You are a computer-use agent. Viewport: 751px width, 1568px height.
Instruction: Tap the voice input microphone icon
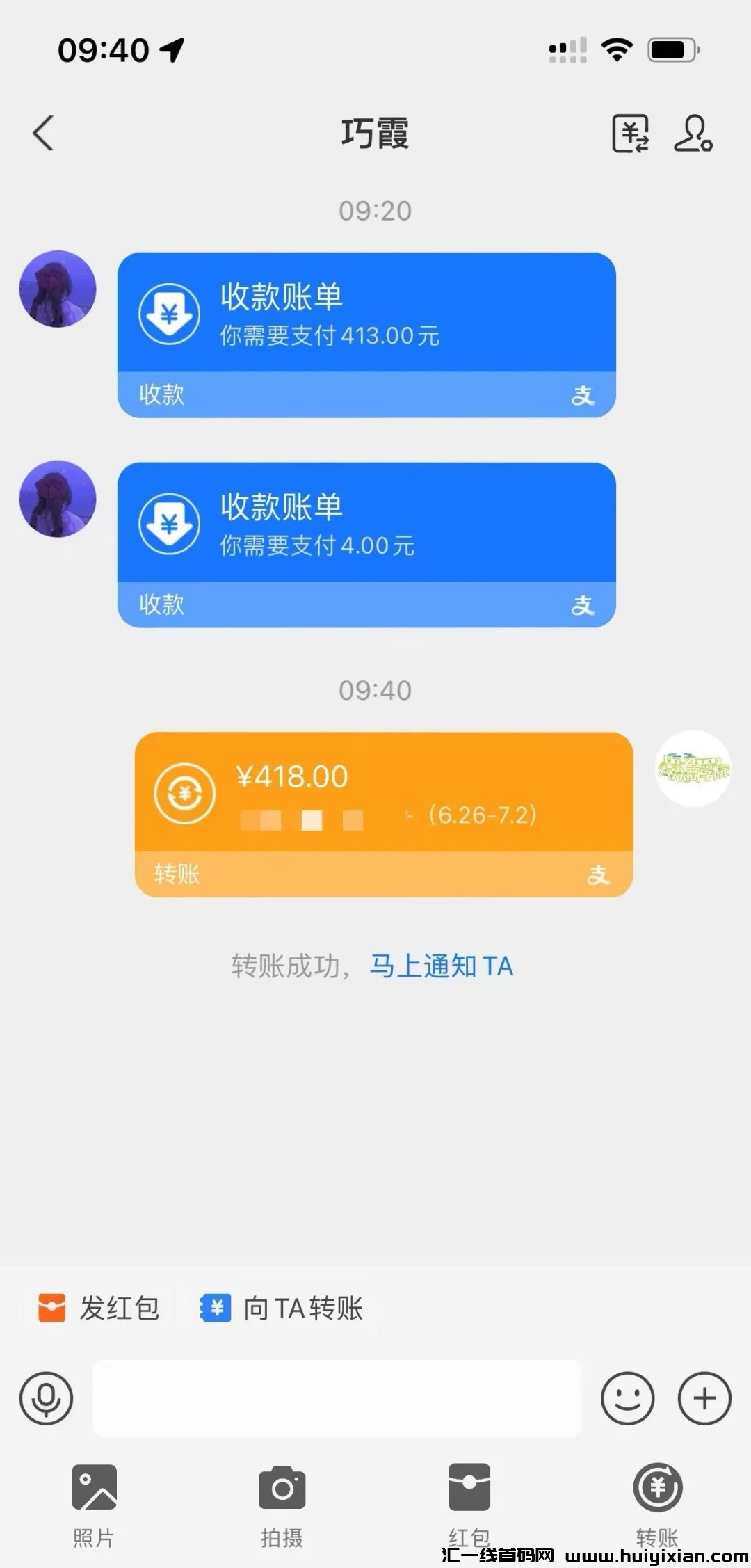(46, 1398)
